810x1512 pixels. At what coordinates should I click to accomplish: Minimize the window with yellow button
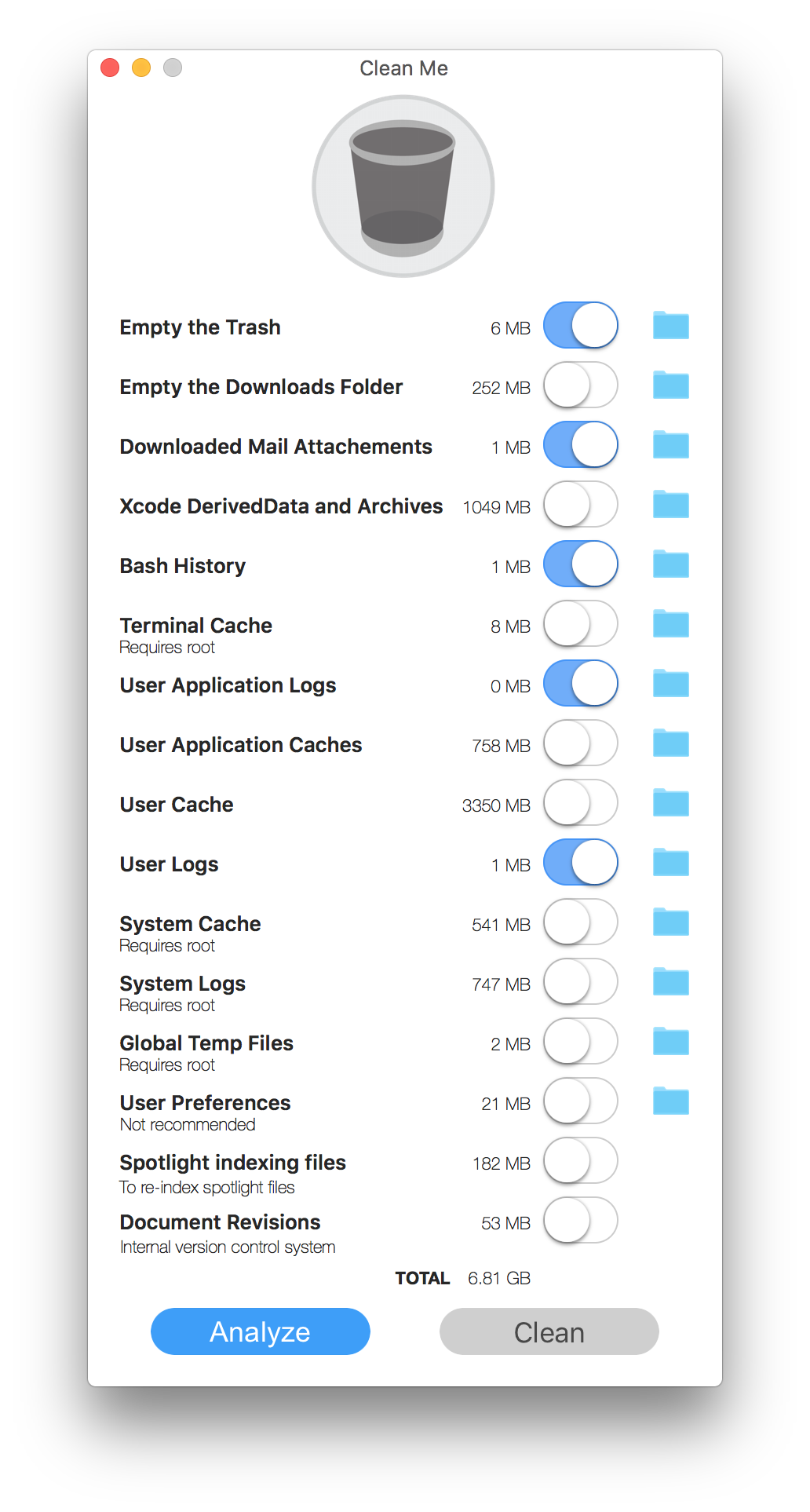click(141, 68)
